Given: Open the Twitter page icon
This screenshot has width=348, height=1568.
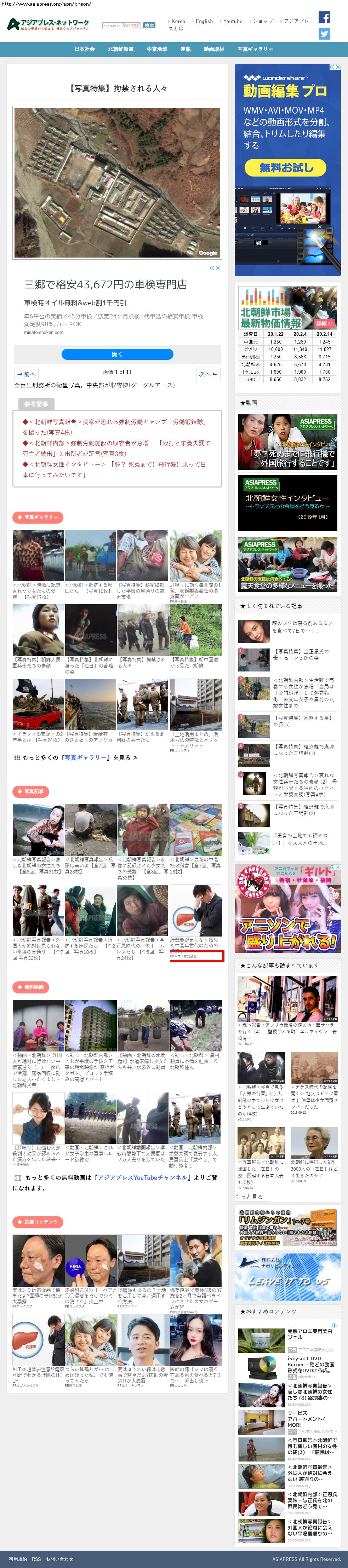Looking at the screenshot, I should (324, 34).
